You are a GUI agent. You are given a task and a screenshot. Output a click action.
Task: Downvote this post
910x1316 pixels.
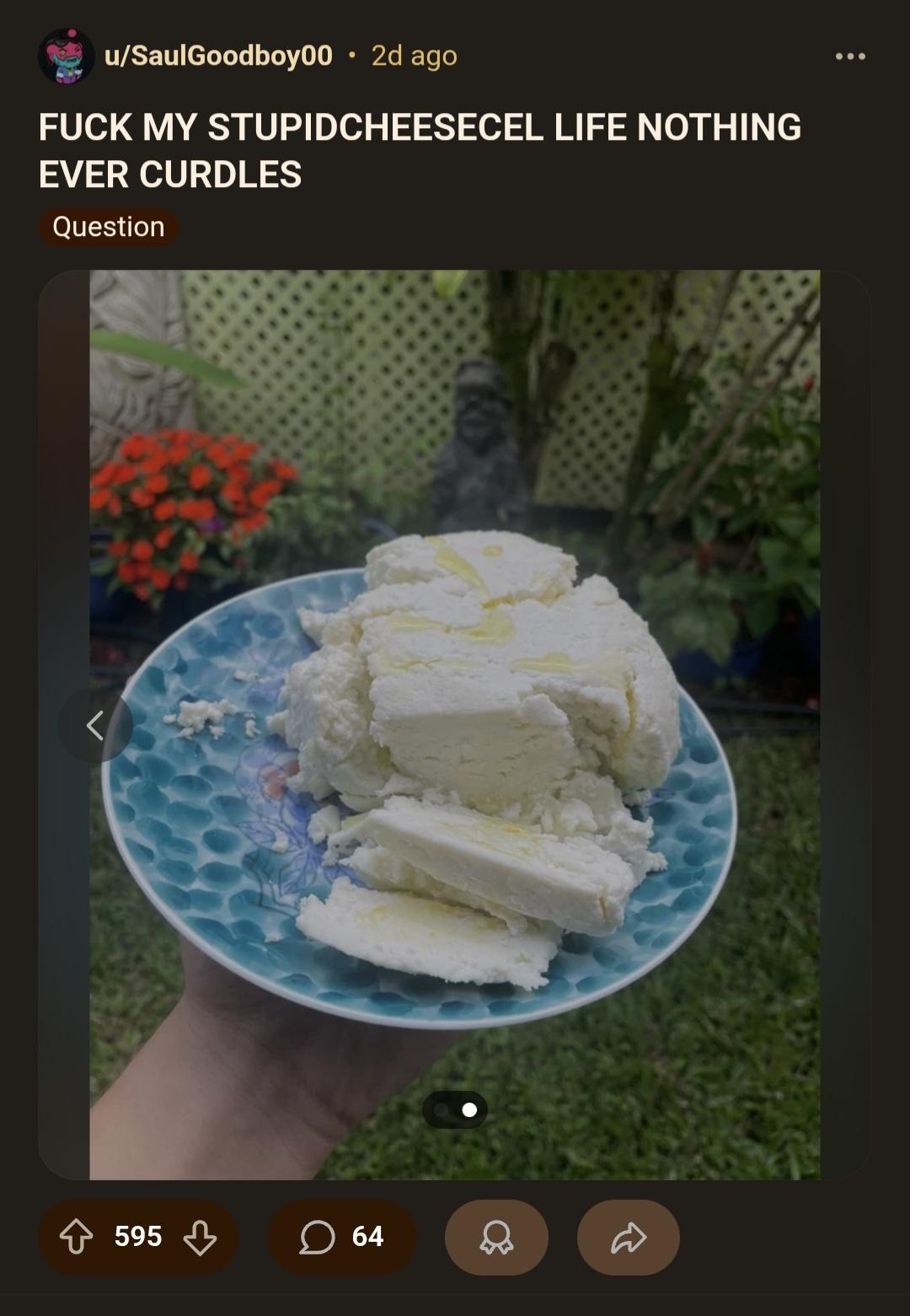click(x=200, y=1237)
